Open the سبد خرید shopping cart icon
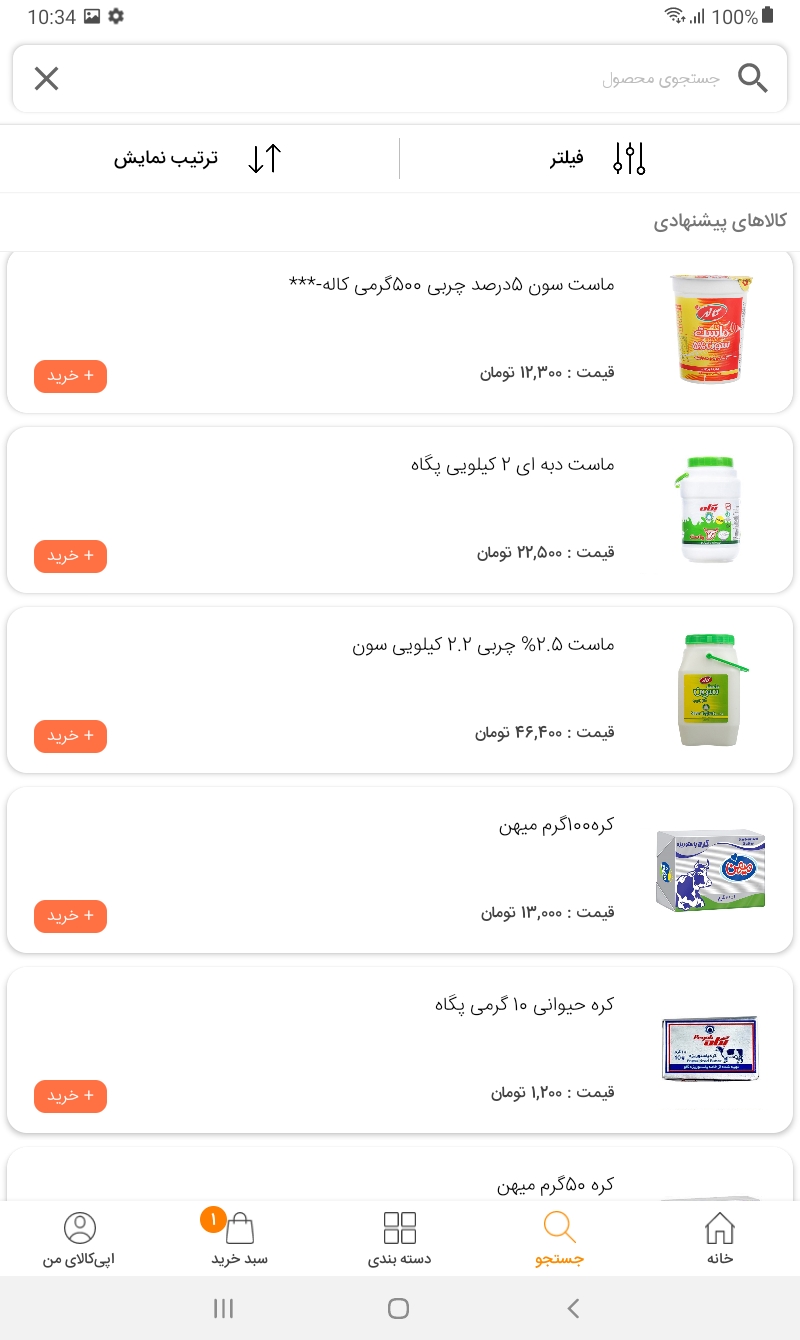 point(240,1229)
